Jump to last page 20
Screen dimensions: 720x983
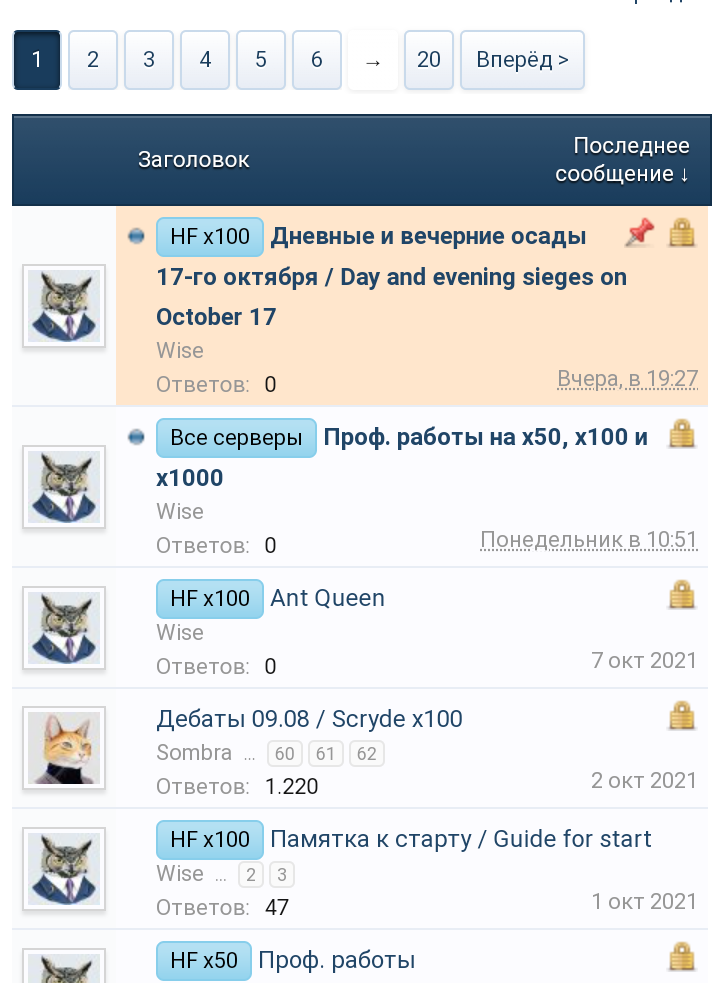429,60
